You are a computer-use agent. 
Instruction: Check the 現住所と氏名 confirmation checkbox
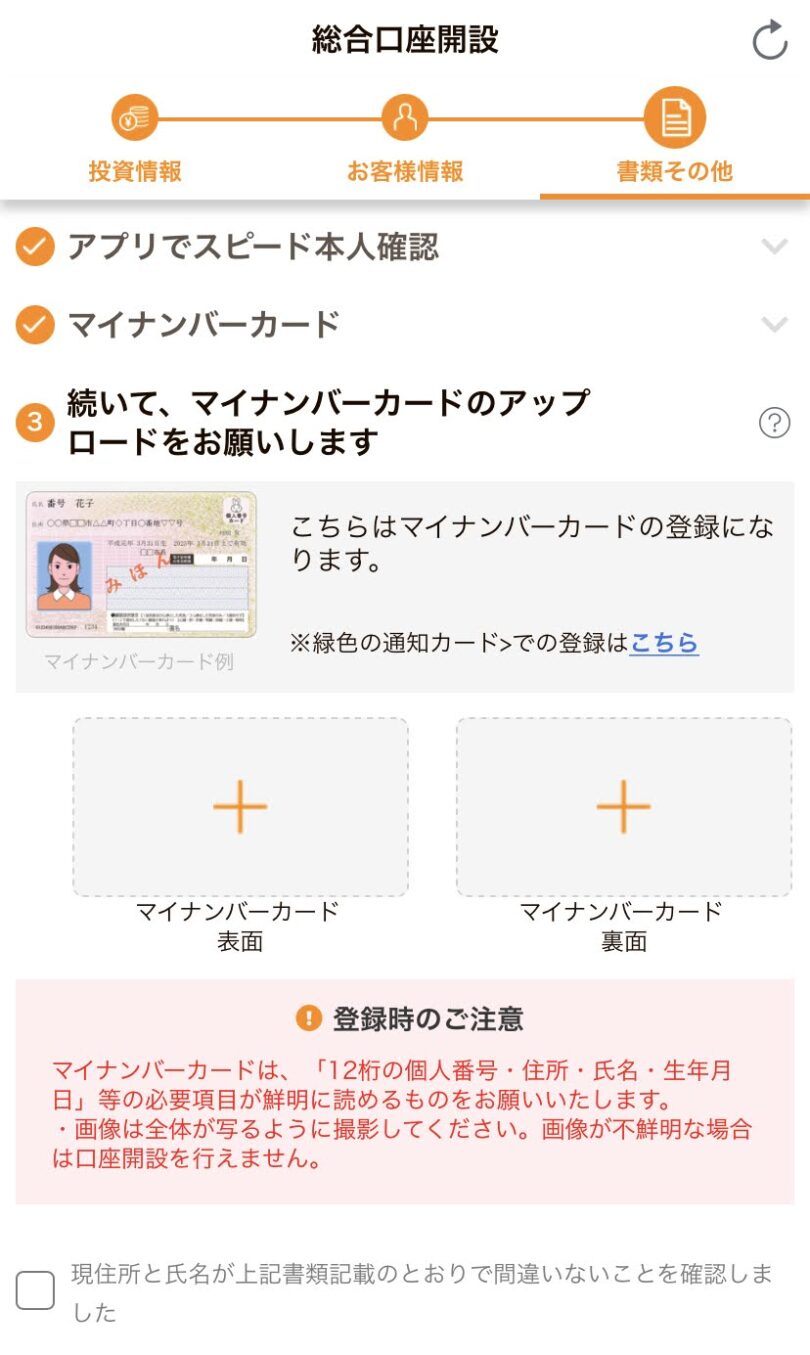tap(35, 1291)
